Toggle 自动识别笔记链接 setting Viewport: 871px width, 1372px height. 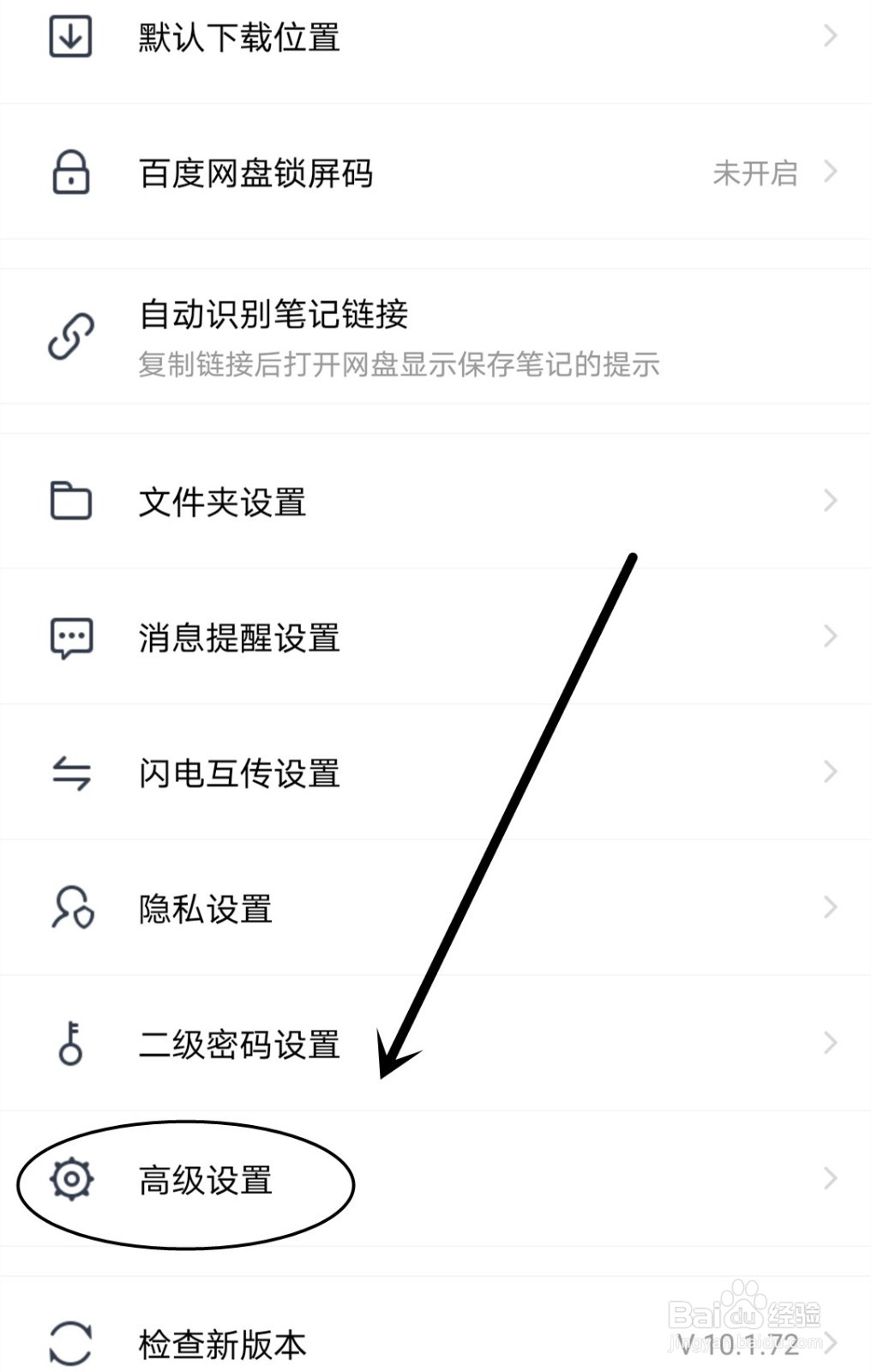(274, 316)
